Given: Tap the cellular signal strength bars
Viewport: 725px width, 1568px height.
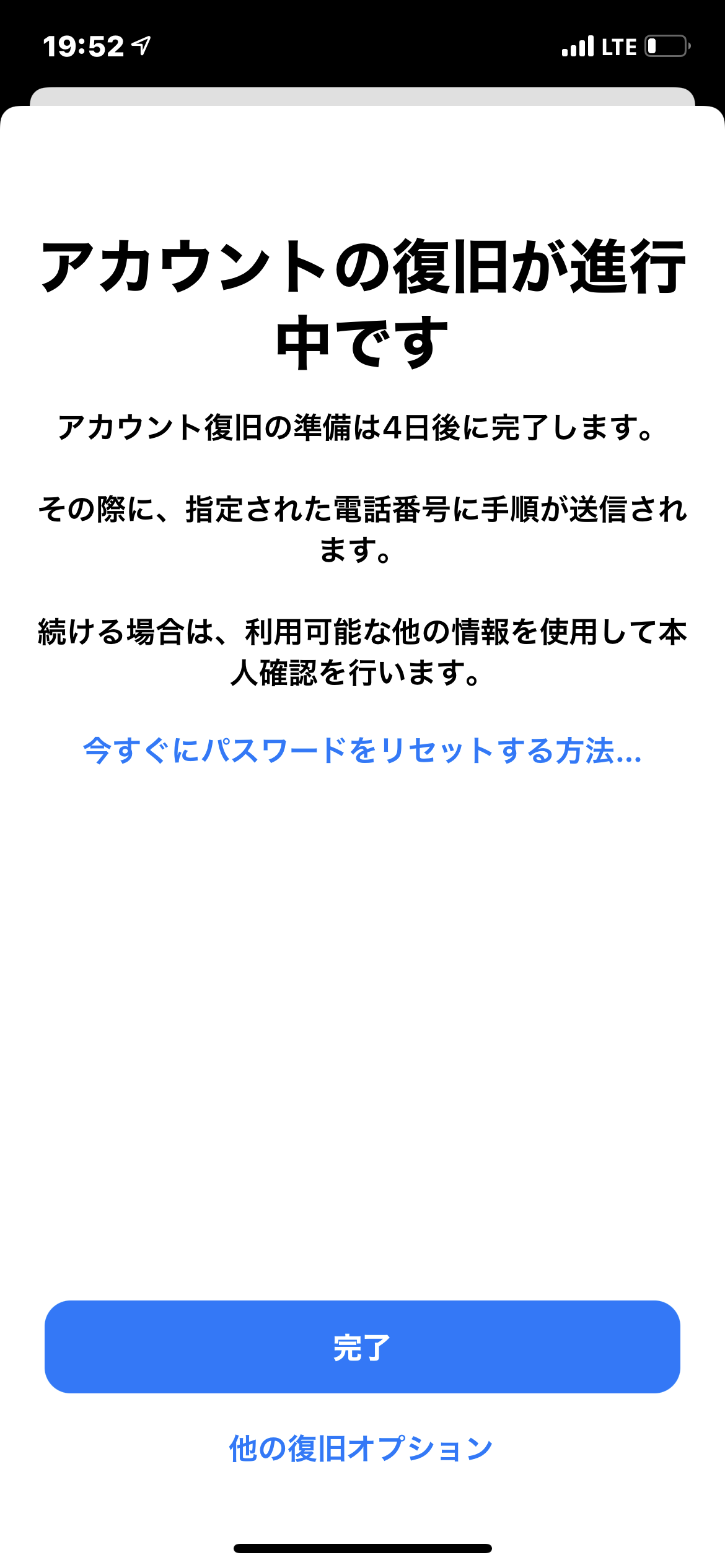Looking at the screenshot, I should [576, 43].
